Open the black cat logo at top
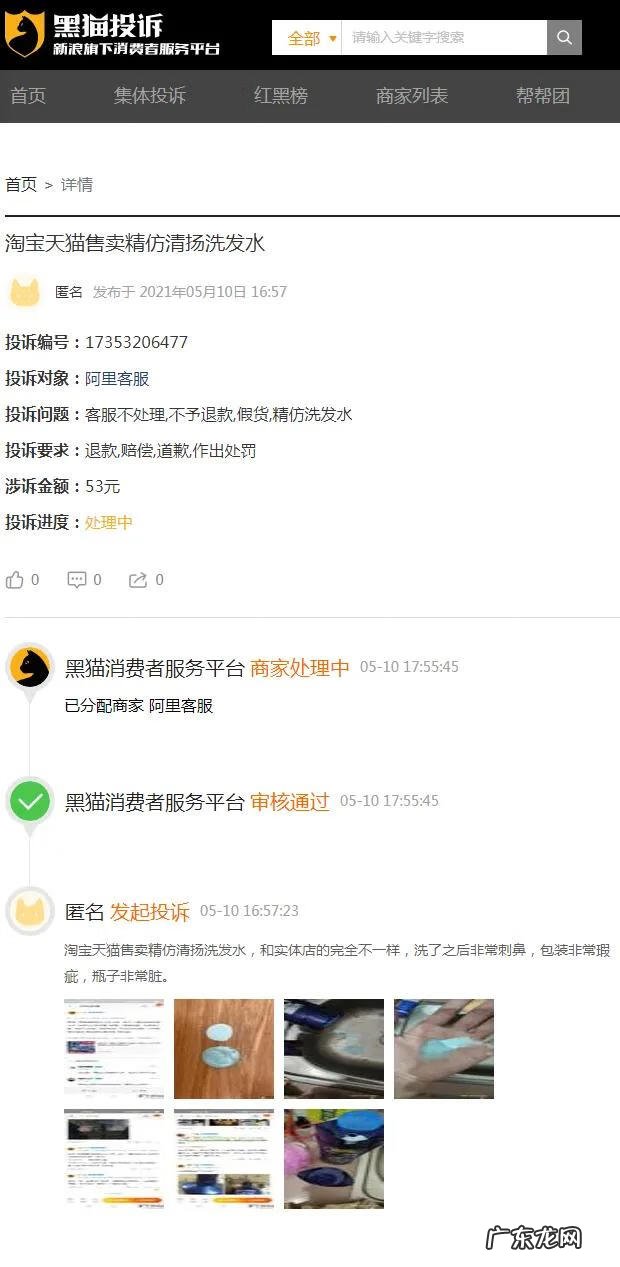This screenshot has width=620, height=1267. [24, 34]
